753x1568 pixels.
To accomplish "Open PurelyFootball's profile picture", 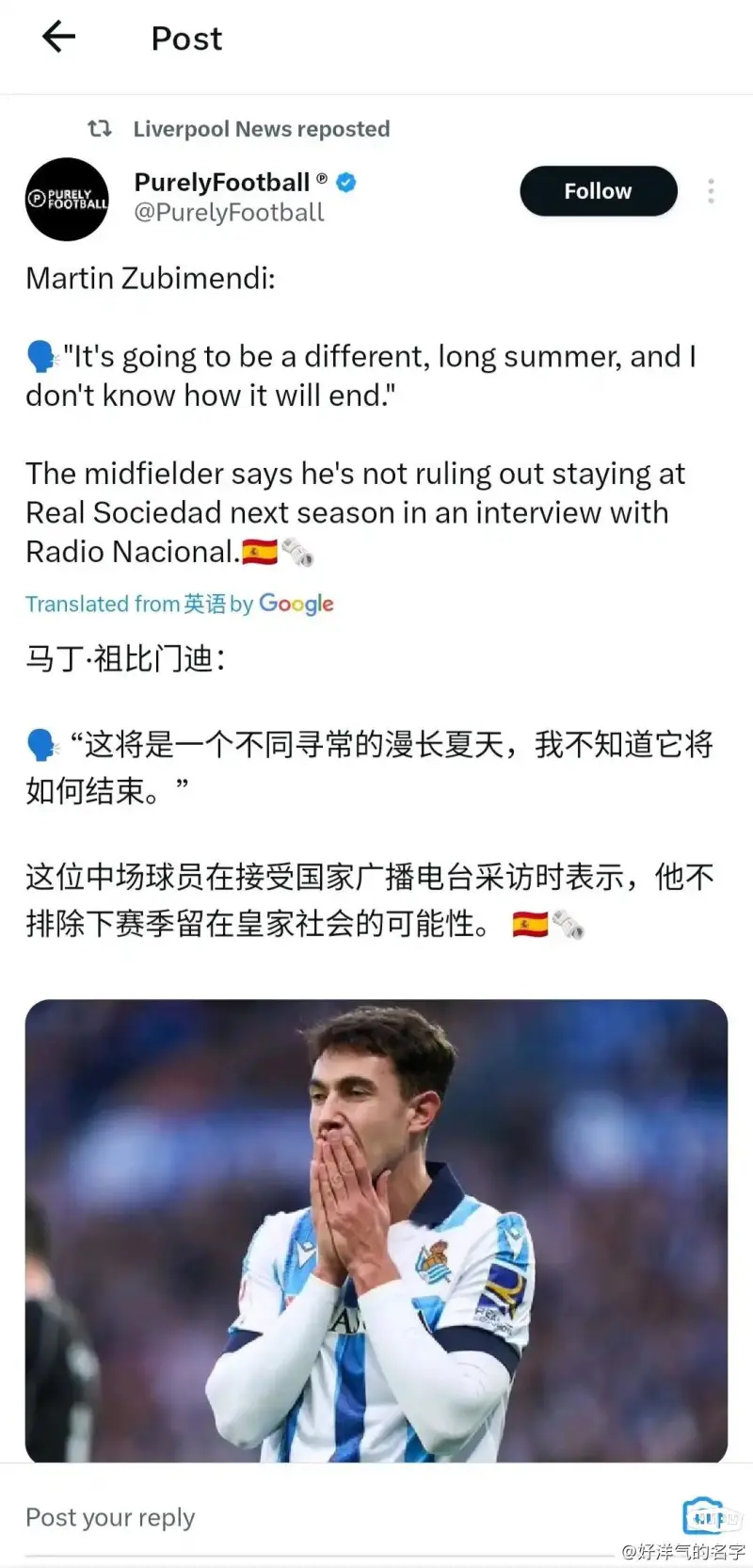I will [x=67, y=199].
